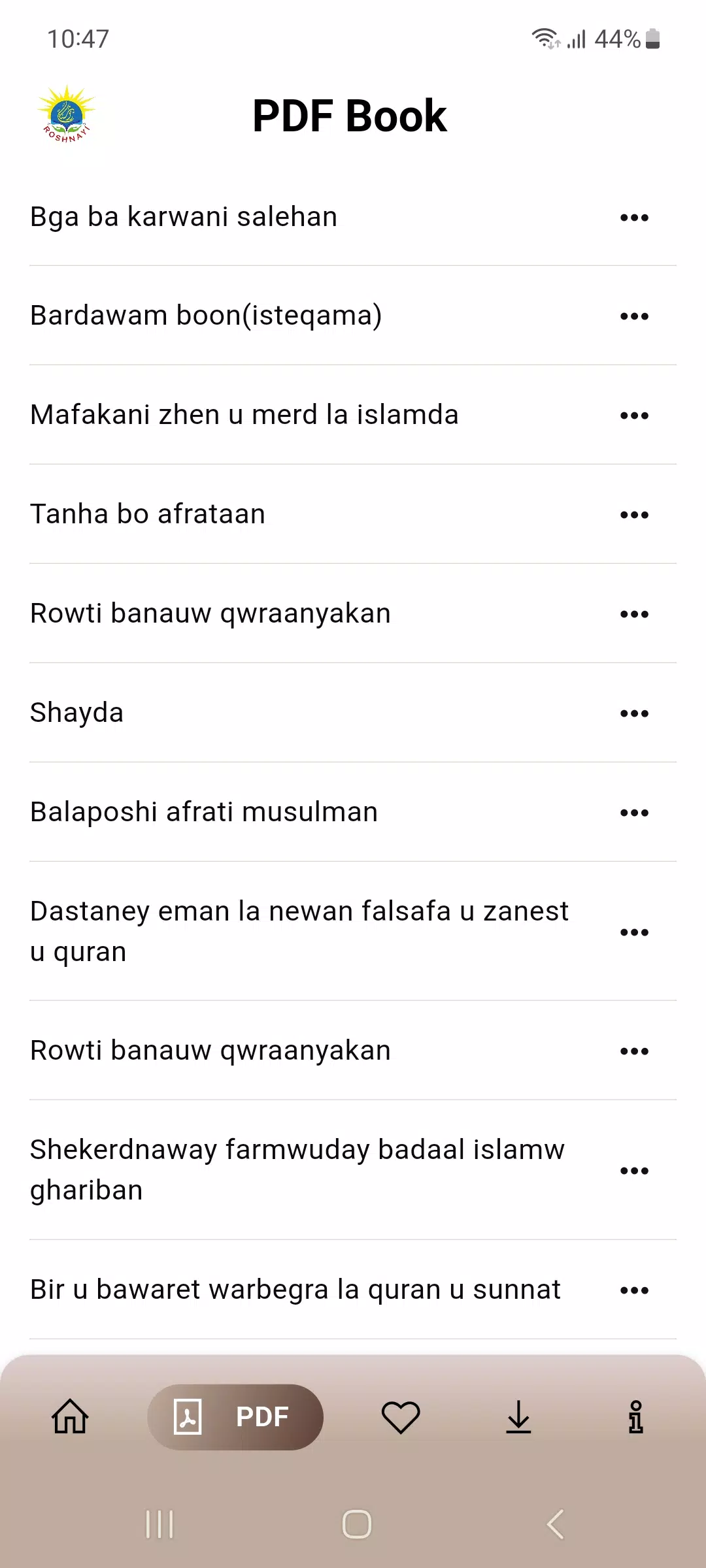Show options for Balaposhi afrati musulman
Image resolution: width=706 pixels, height=1568 pixels.
coord(634,813)
